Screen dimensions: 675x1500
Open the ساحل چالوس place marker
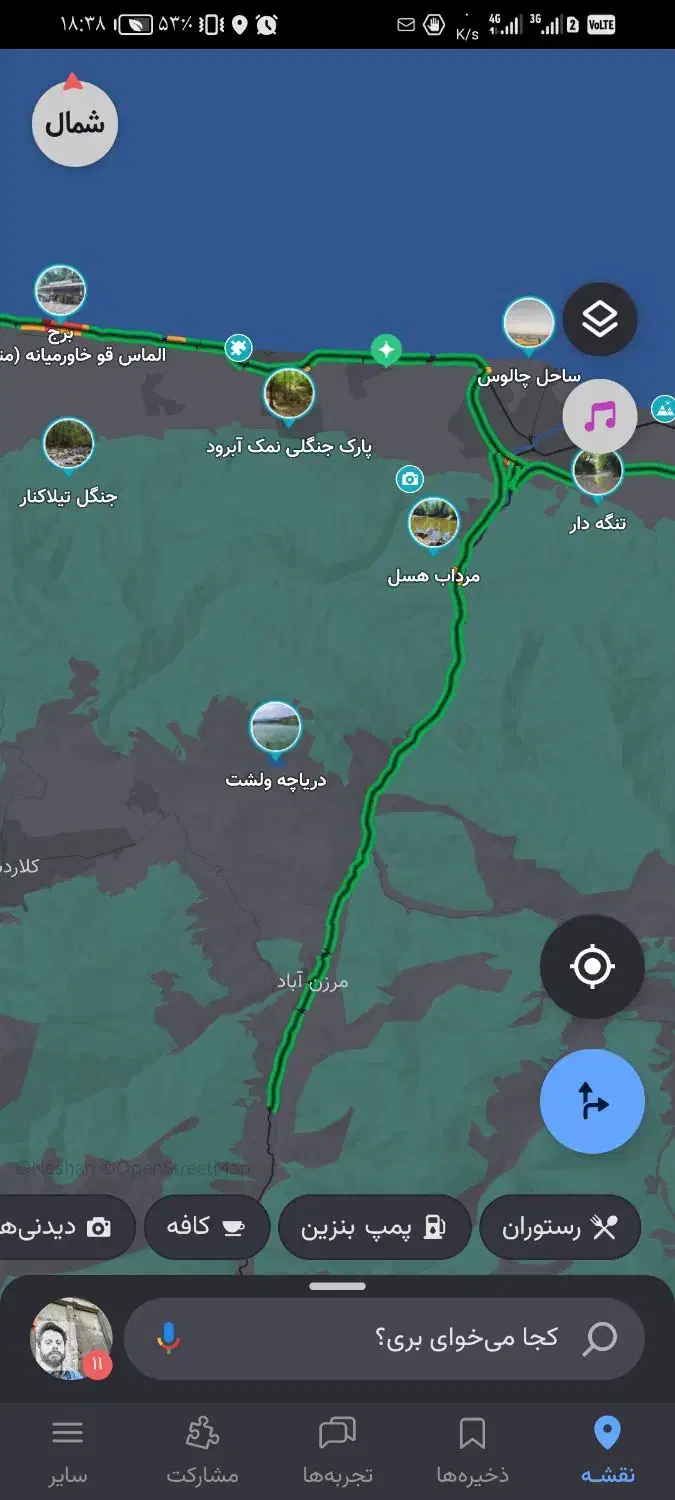(x=528, y=323)
